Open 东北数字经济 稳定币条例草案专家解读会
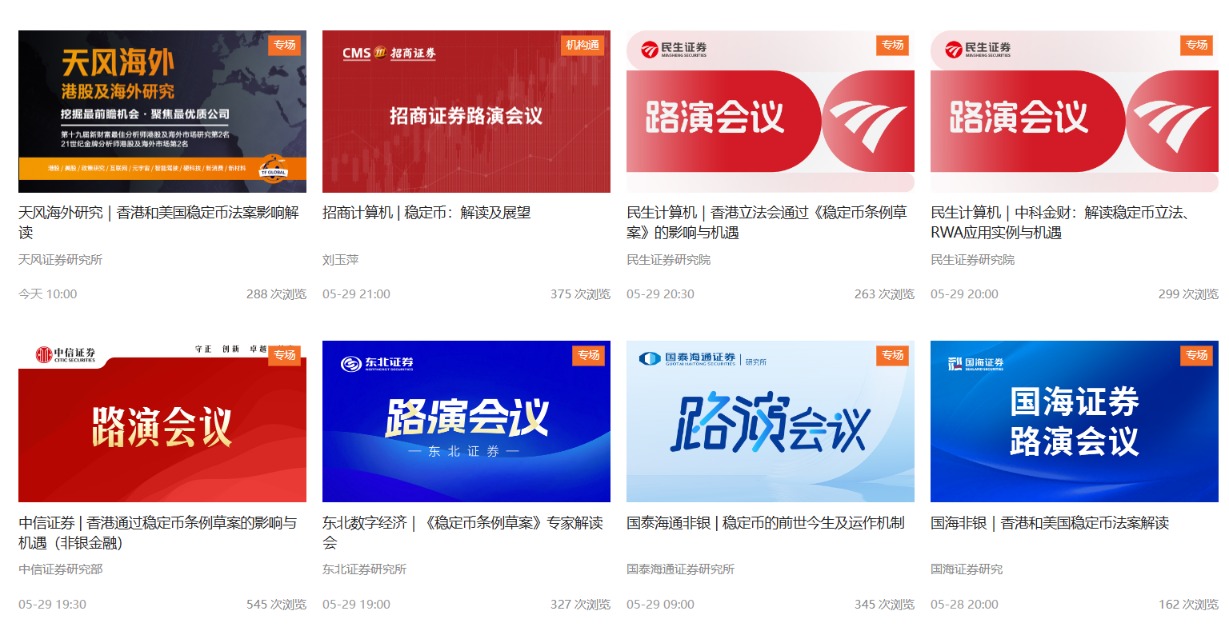 pyautogui.click(x=466, y=422)
